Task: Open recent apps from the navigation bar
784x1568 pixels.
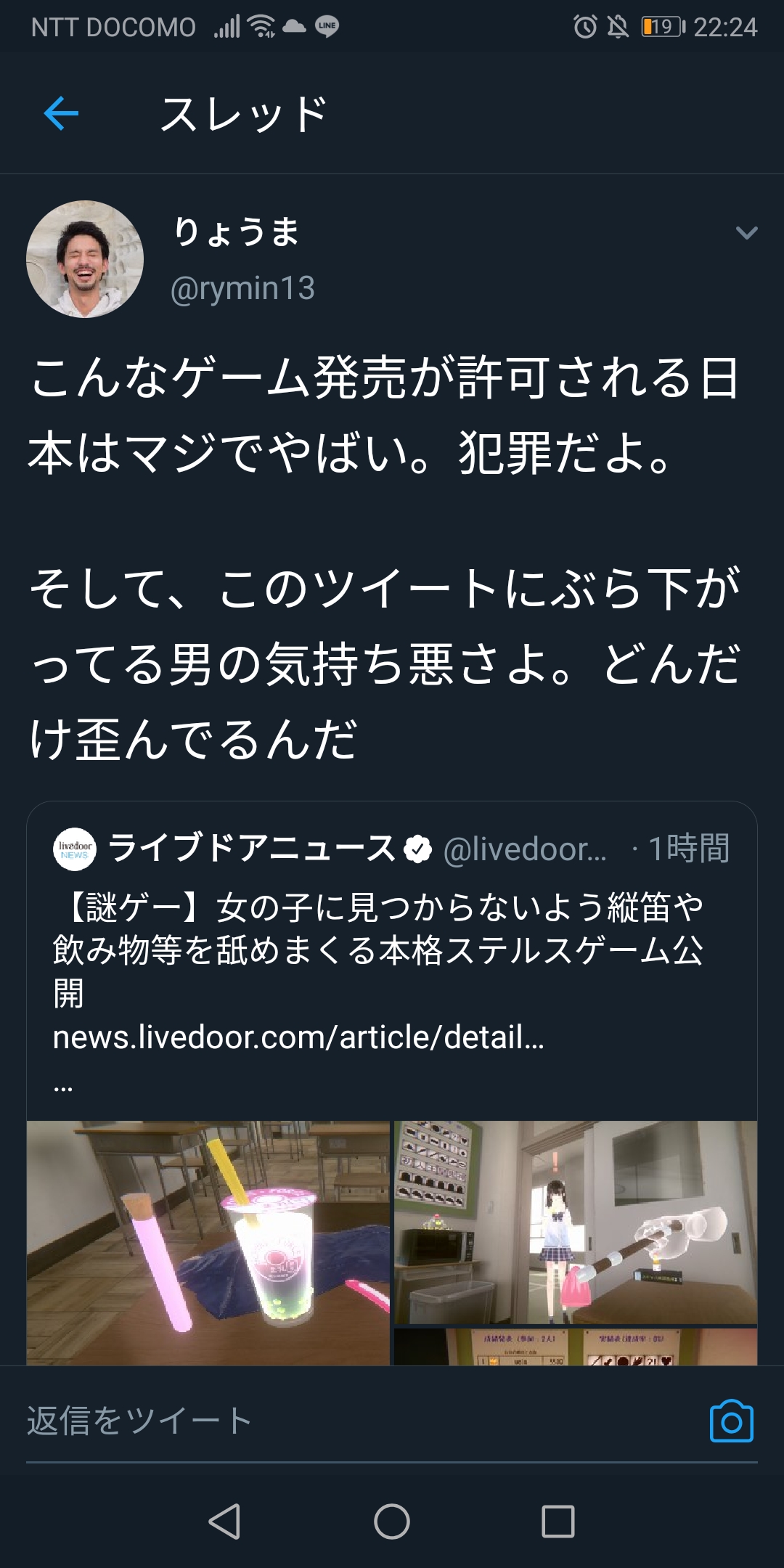Action: point(558,1521)
